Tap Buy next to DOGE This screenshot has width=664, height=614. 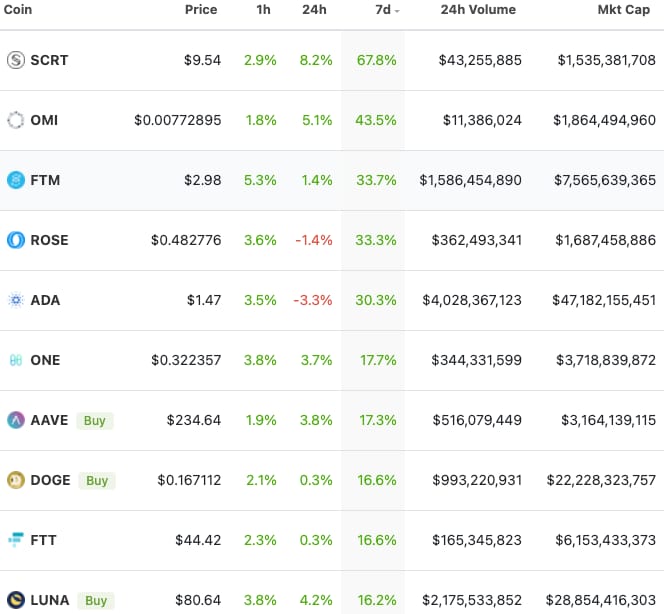[97, 480]
